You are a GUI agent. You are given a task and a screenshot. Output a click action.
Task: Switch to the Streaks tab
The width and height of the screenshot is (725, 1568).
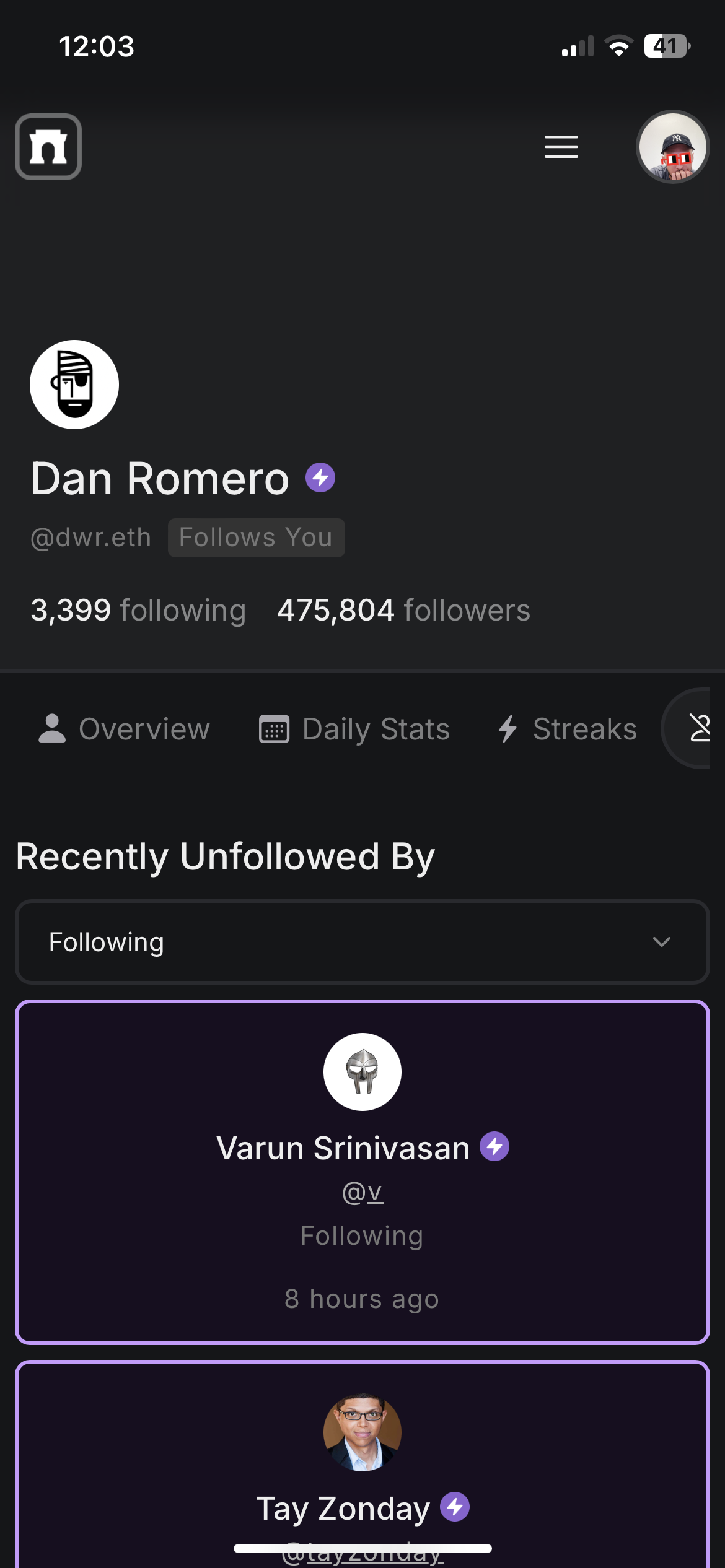(x=568, y=729)
